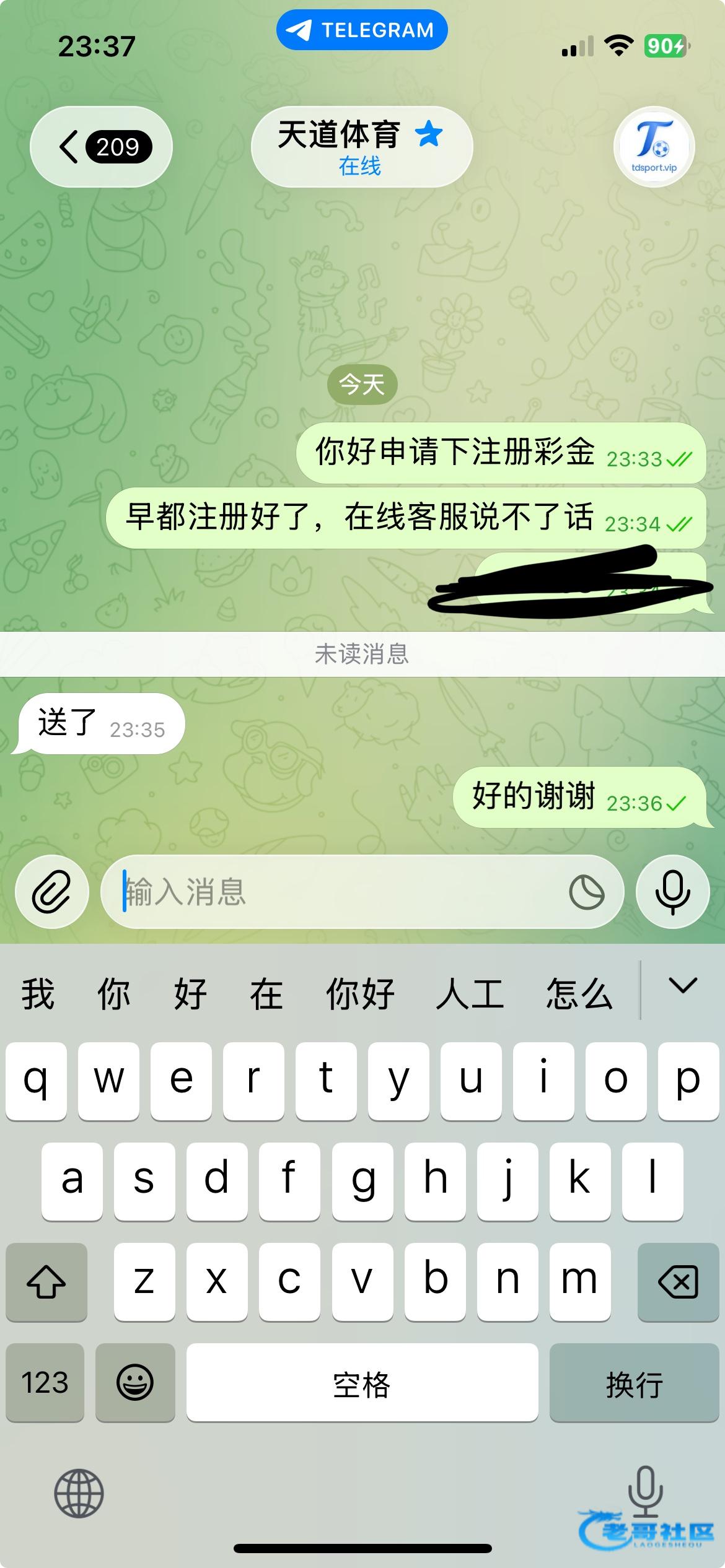Screen dimensions: 725x1568
Task: Switch input language with globe key
Action: tap(79, 1493)
